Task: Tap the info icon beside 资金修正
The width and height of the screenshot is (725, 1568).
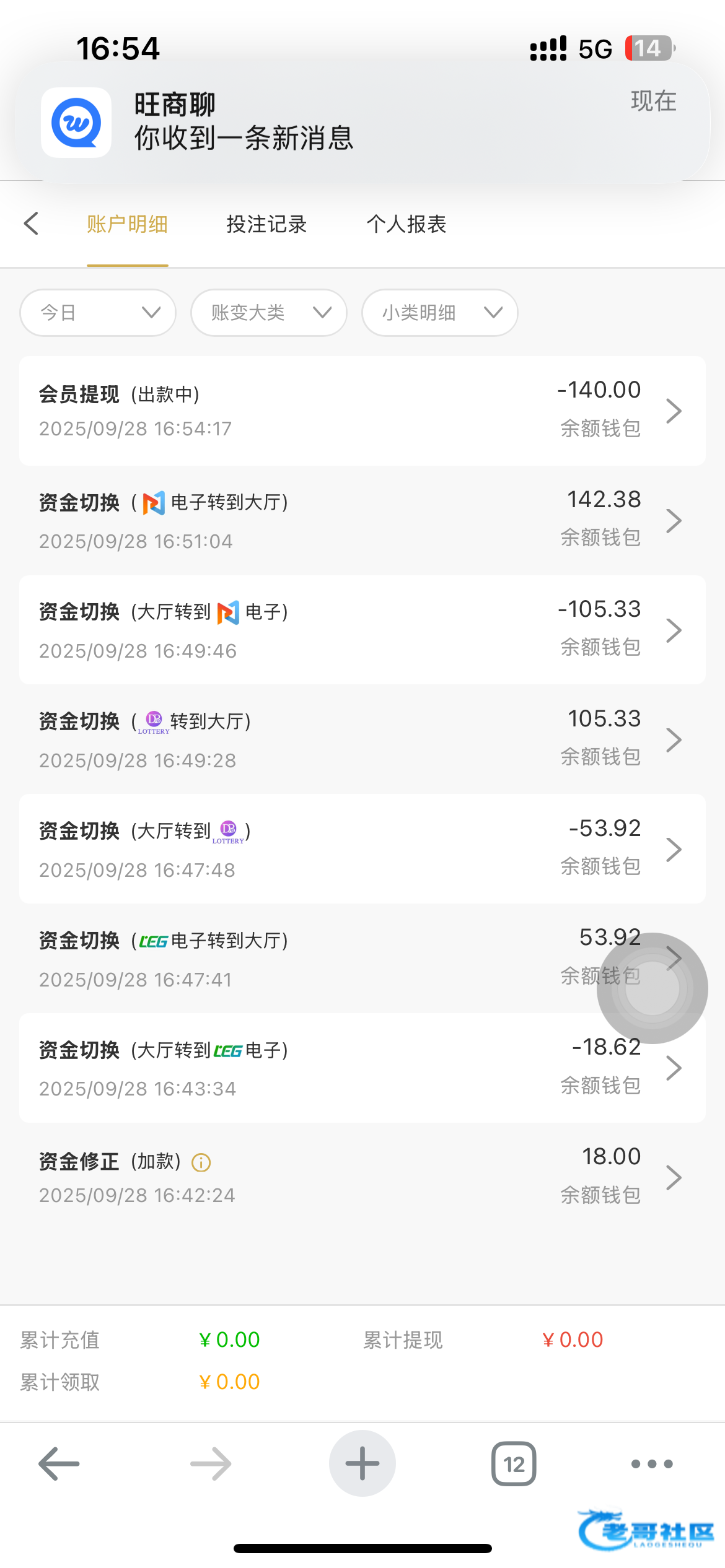Action: point(201,1162)
